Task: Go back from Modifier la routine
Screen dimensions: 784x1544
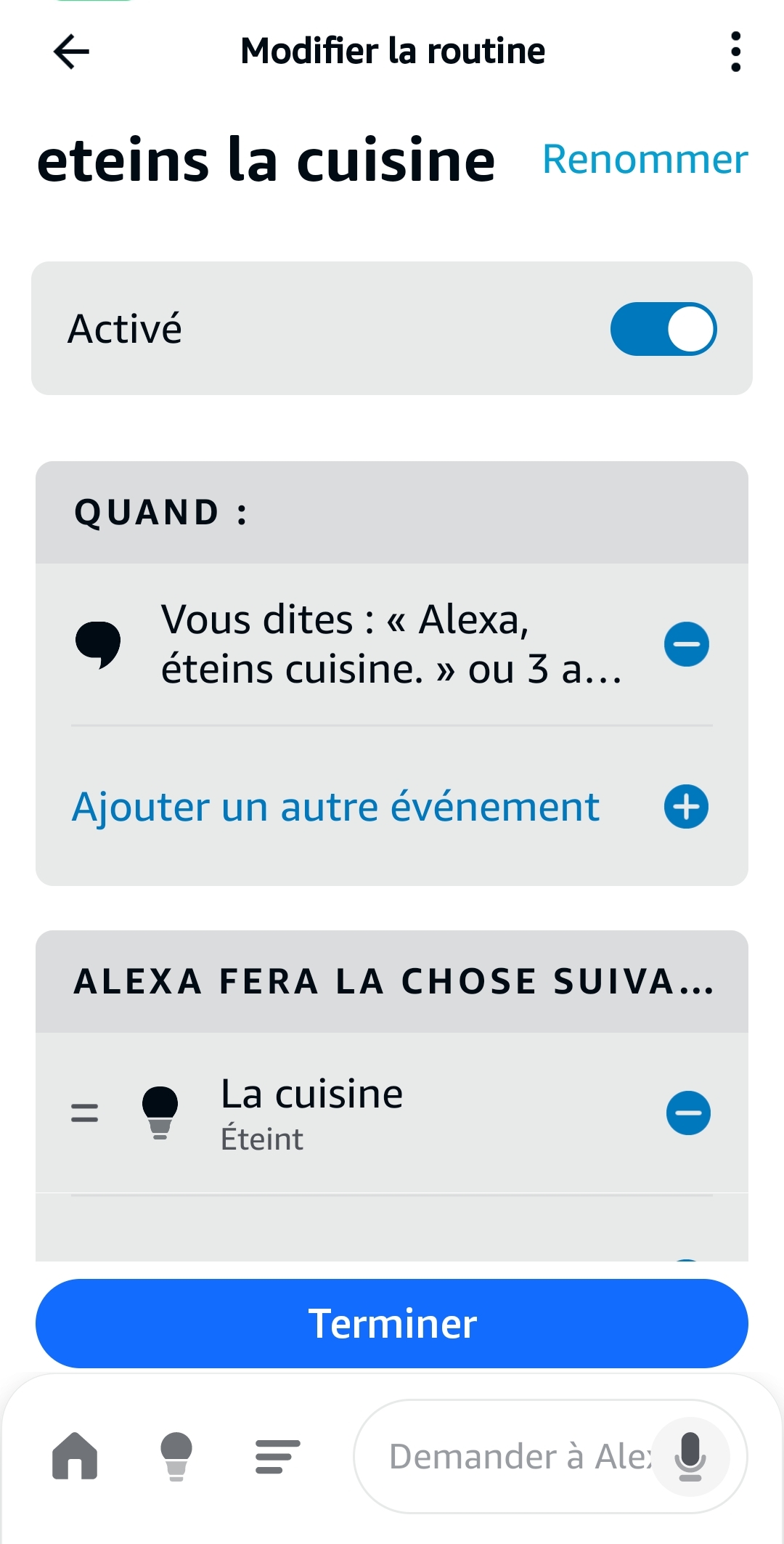Action: pyautogui.click(x=71, y=52)
